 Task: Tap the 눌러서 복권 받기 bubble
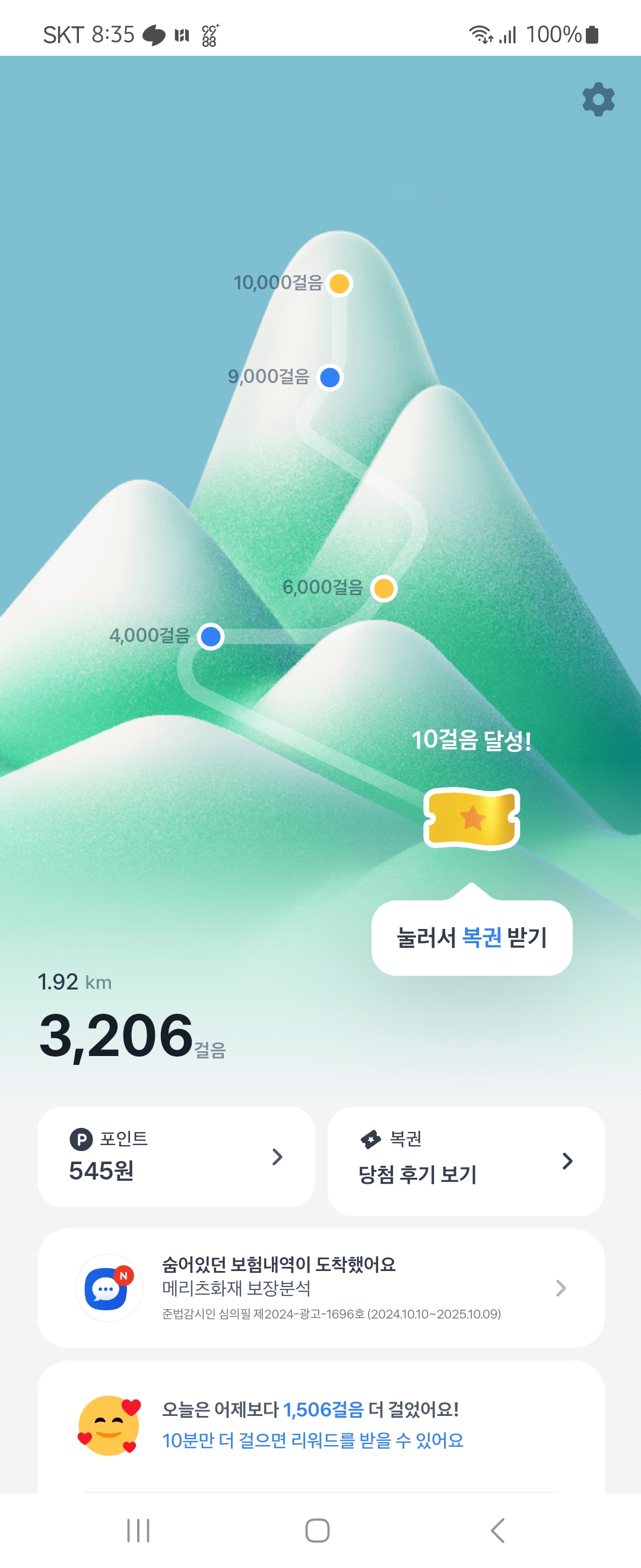pos(471,937)
